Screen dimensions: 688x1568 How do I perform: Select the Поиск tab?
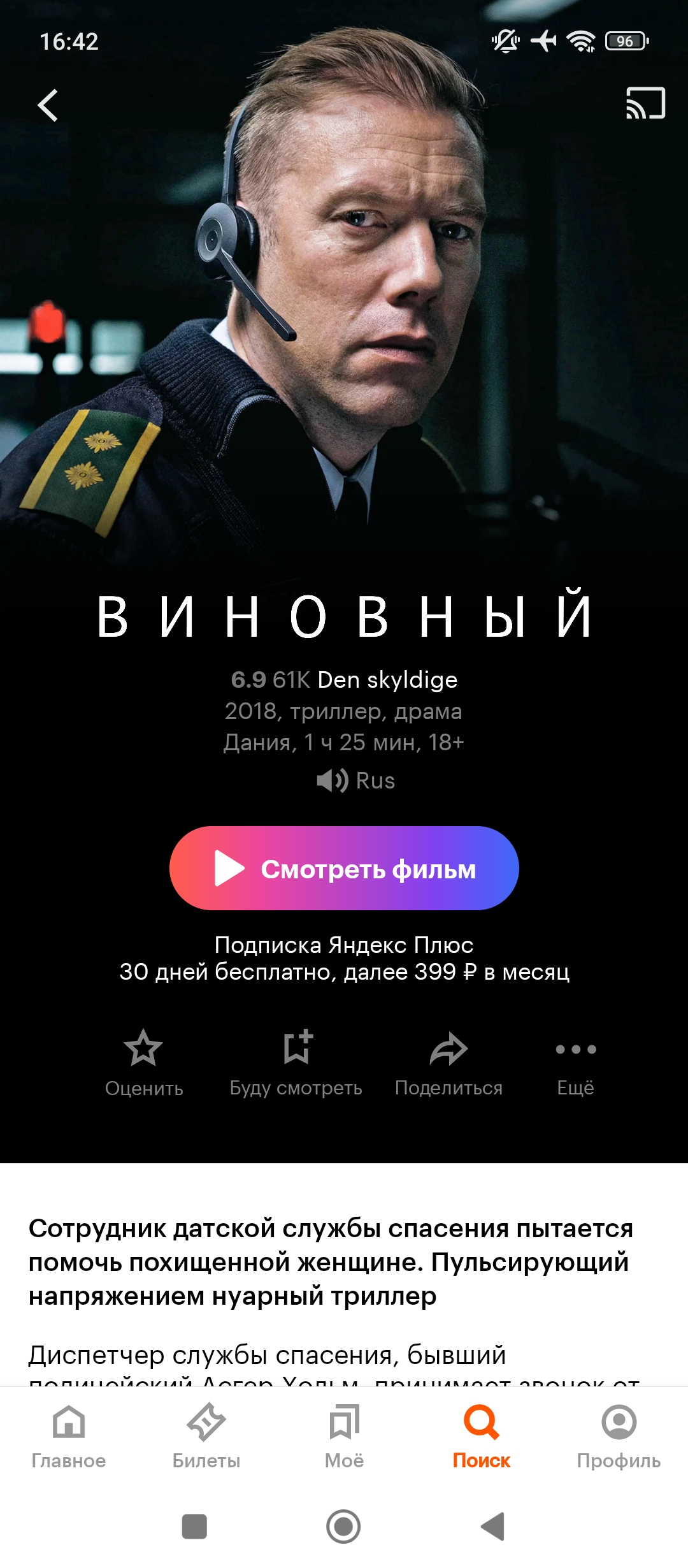[482, 1434]
